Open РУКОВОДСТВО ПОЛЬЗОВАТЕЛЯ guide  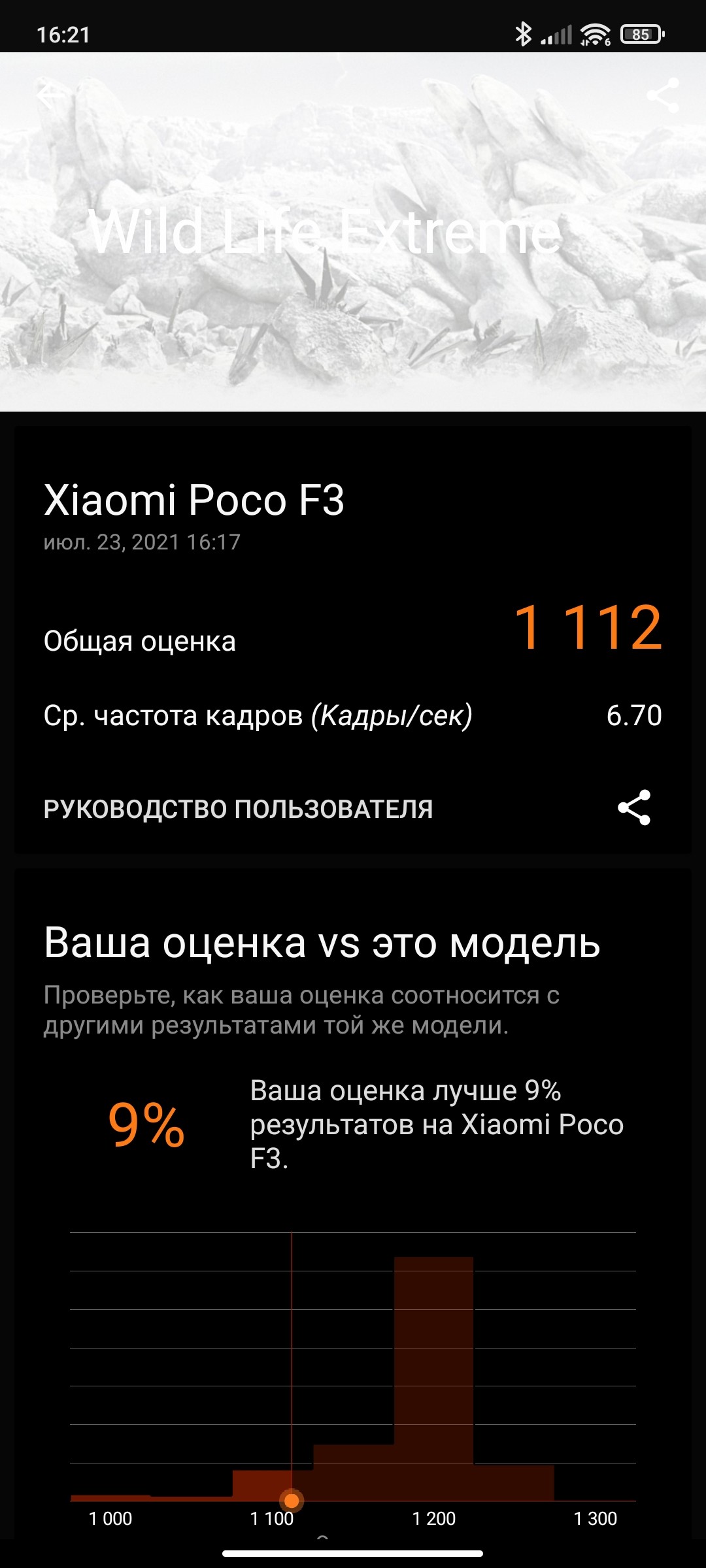pyautogui.click(x=238, y=809)
